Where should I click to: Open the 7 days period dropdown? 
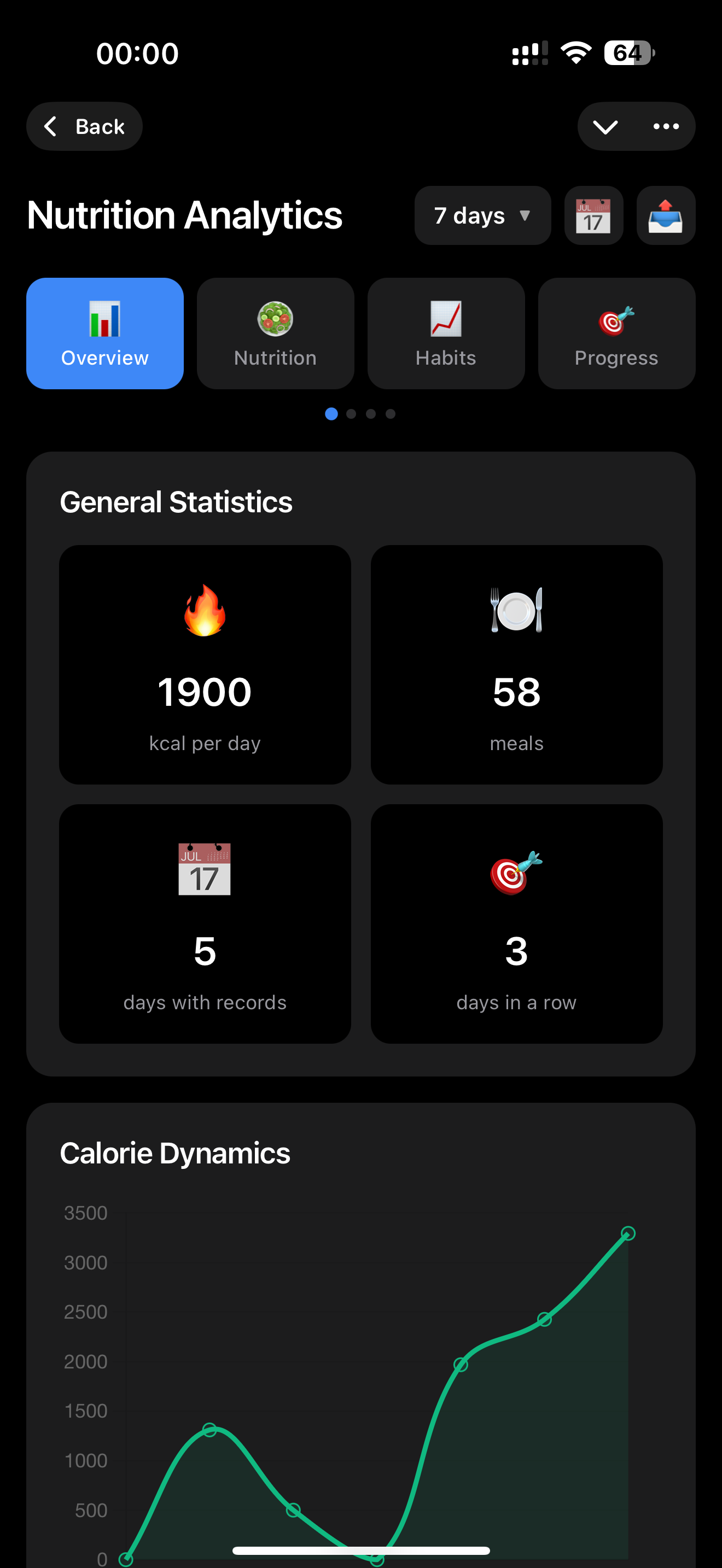pos(482,215)
